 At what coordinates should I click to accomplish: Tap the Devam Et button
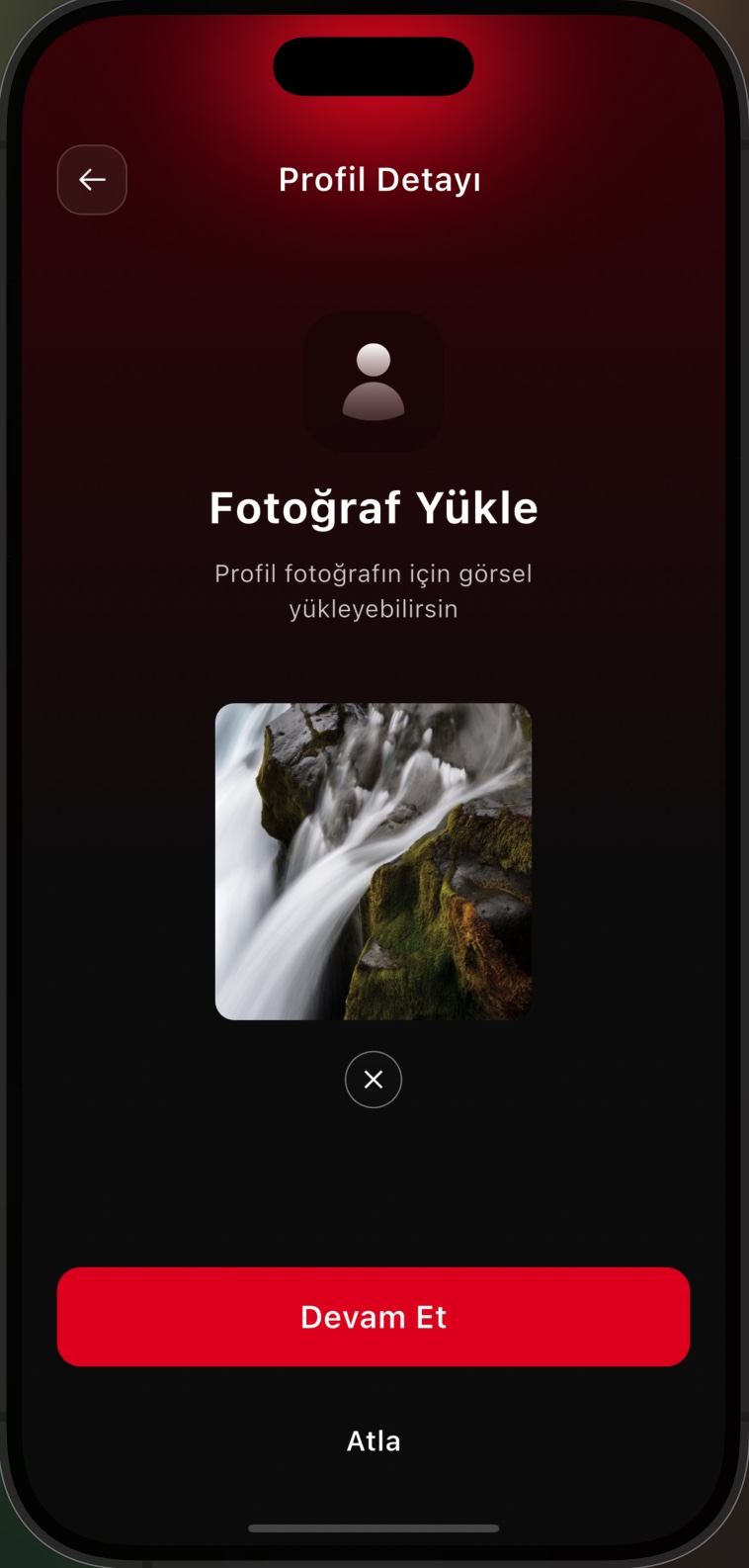374,1317
